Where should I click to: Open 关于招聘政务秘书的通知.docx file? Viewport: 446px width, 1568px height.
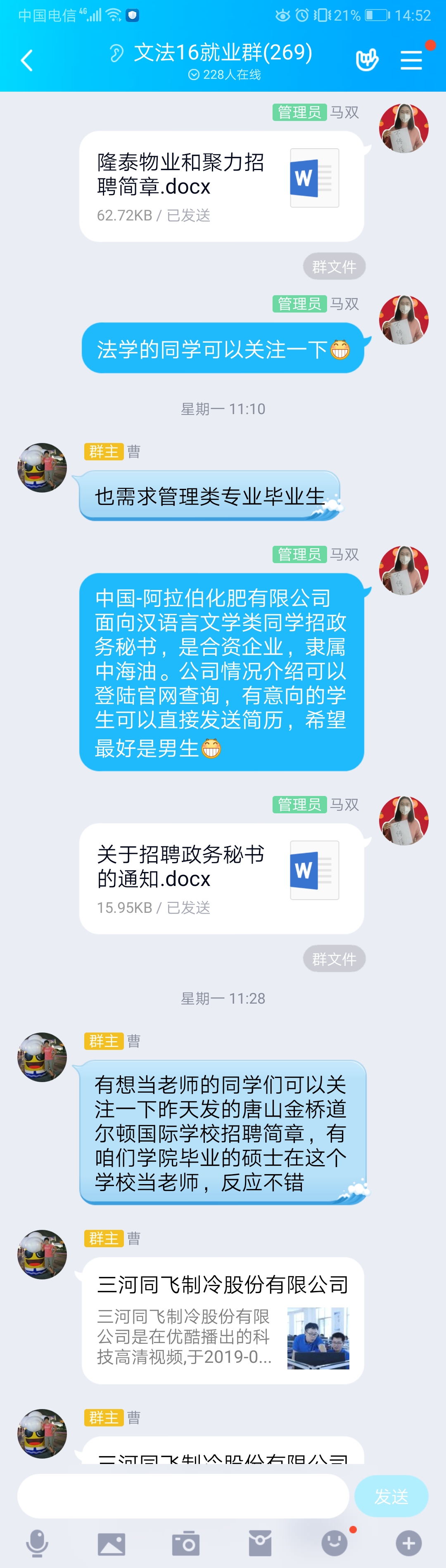tap(221, 879)
